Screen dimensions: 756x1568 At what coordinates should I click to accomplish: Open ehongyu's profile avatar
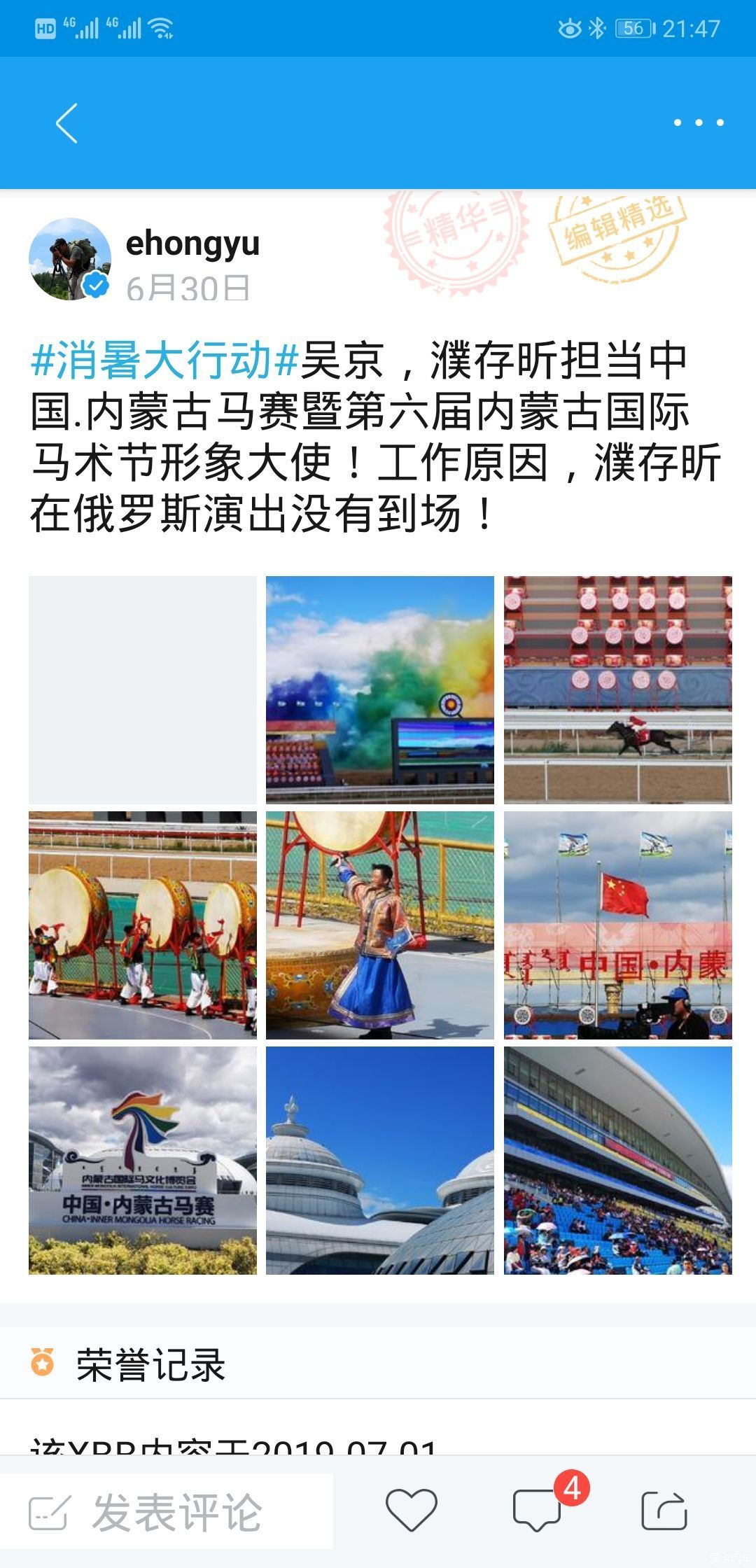tap(69, 259)
